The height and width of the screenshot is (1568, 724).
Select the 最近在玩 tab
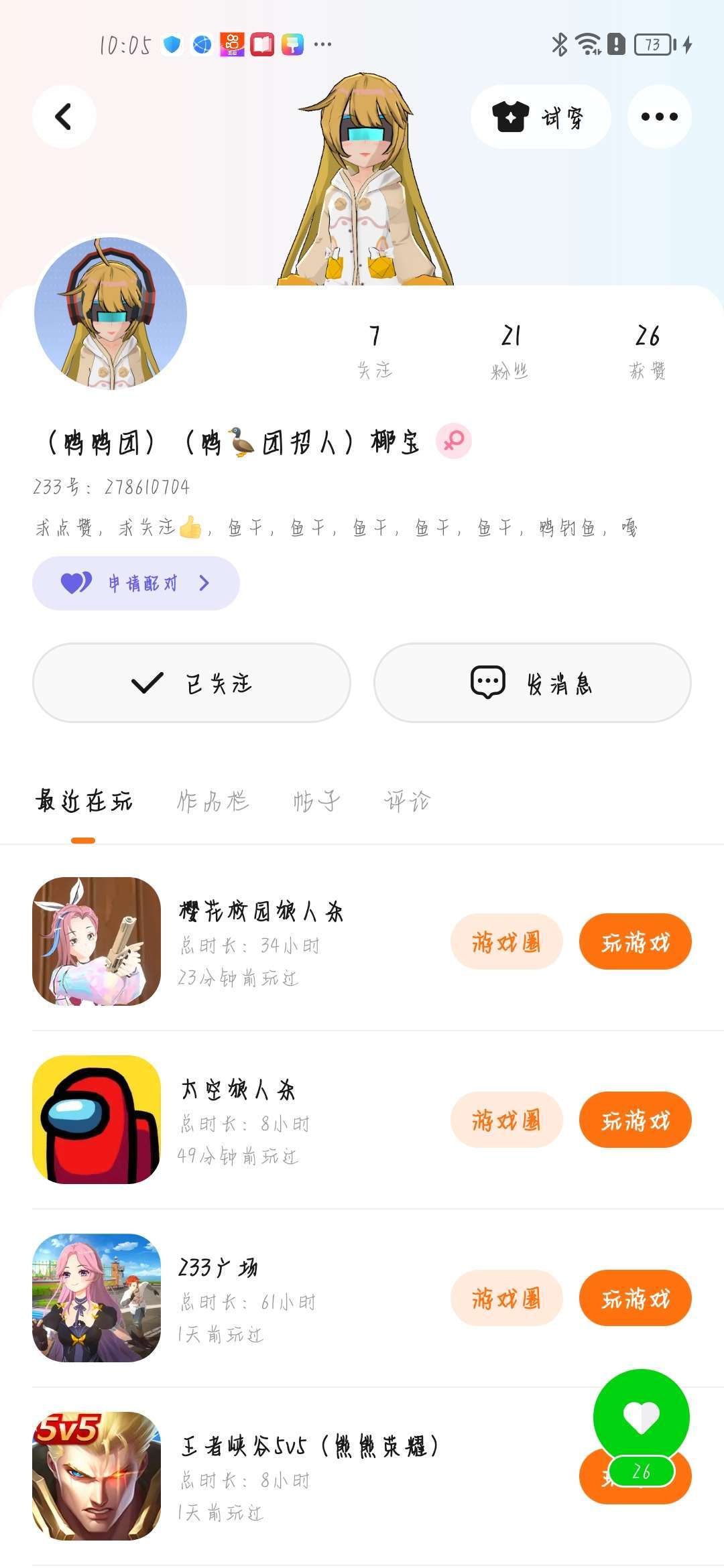84,801
